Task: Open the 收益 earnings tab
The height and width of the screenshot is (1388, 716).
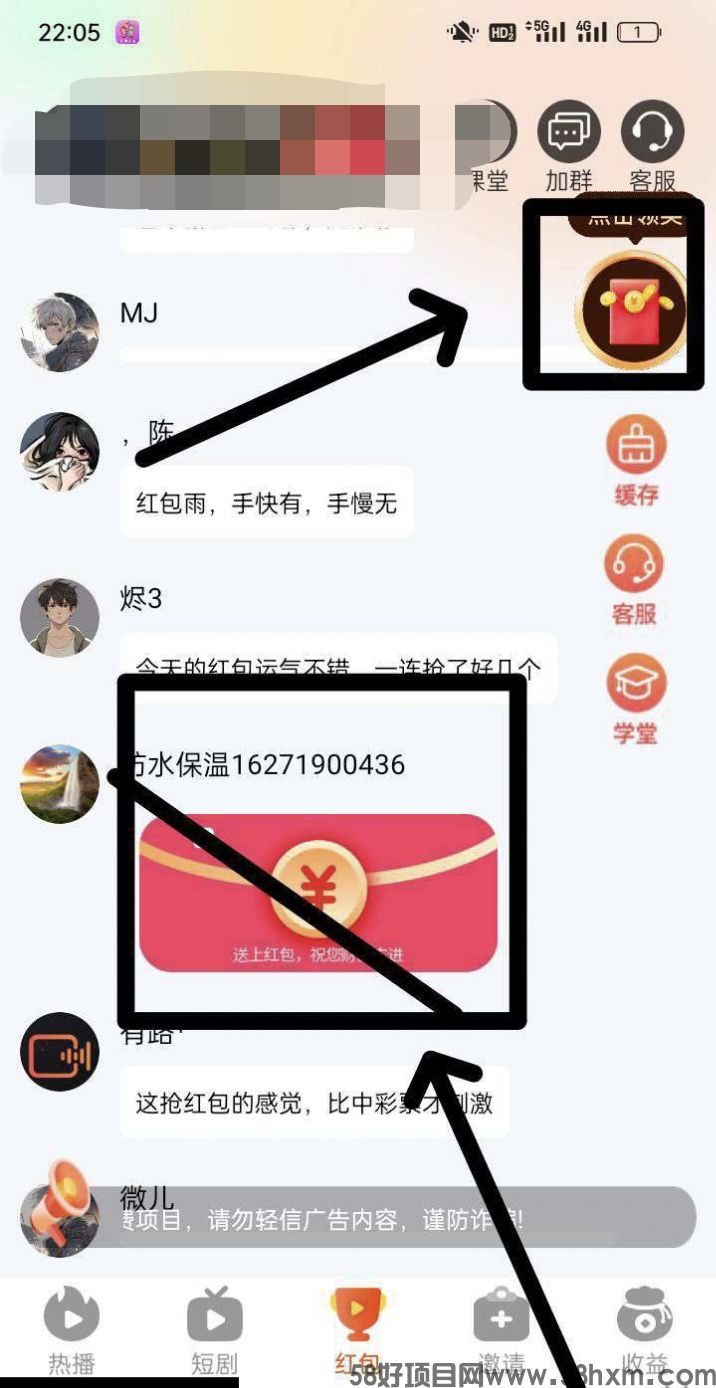Action: point(644,1328)
